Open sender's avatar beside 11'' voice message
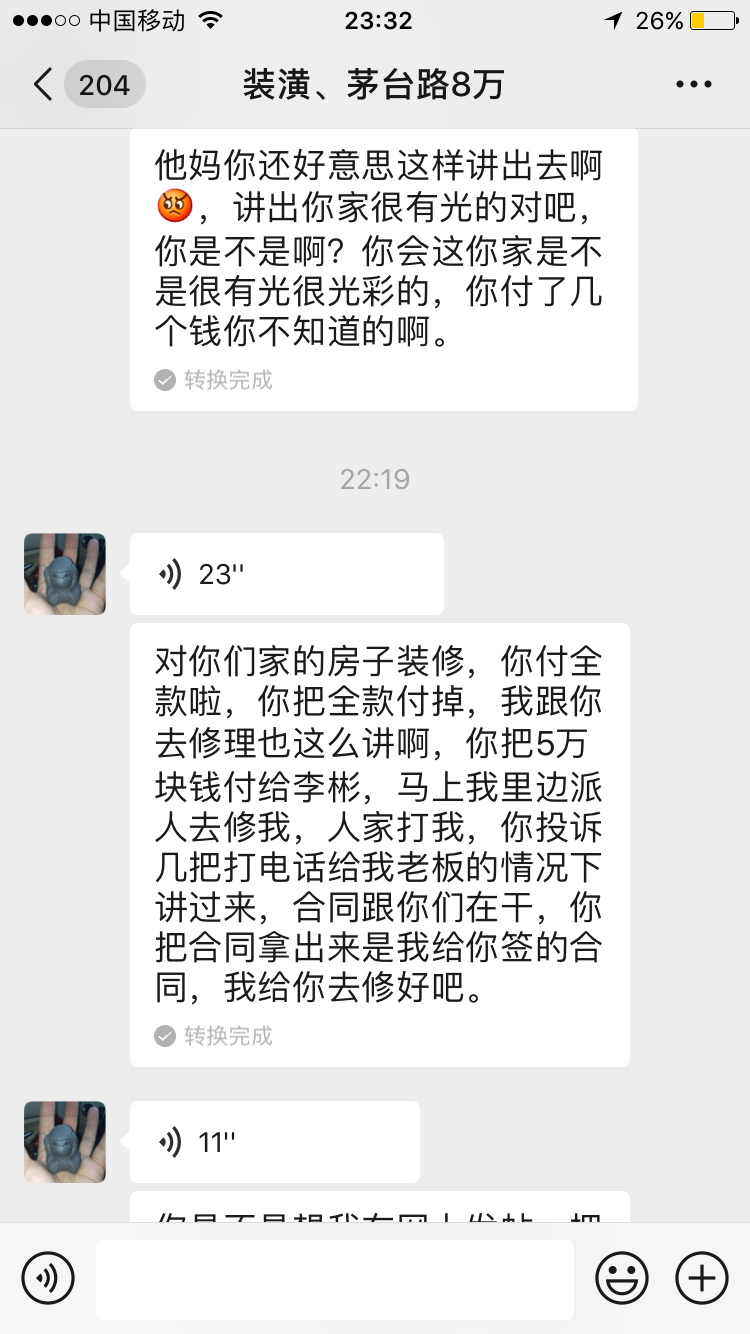 click(65, 1142)
